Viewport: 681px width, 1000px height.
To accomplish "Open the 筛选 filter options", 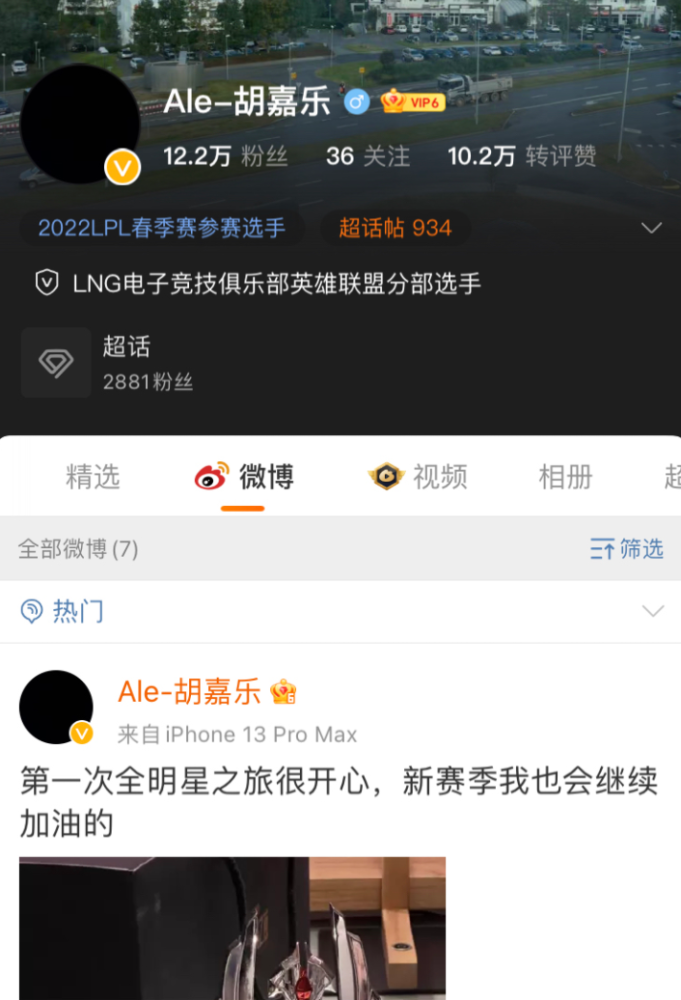I will tap(627, 548).
